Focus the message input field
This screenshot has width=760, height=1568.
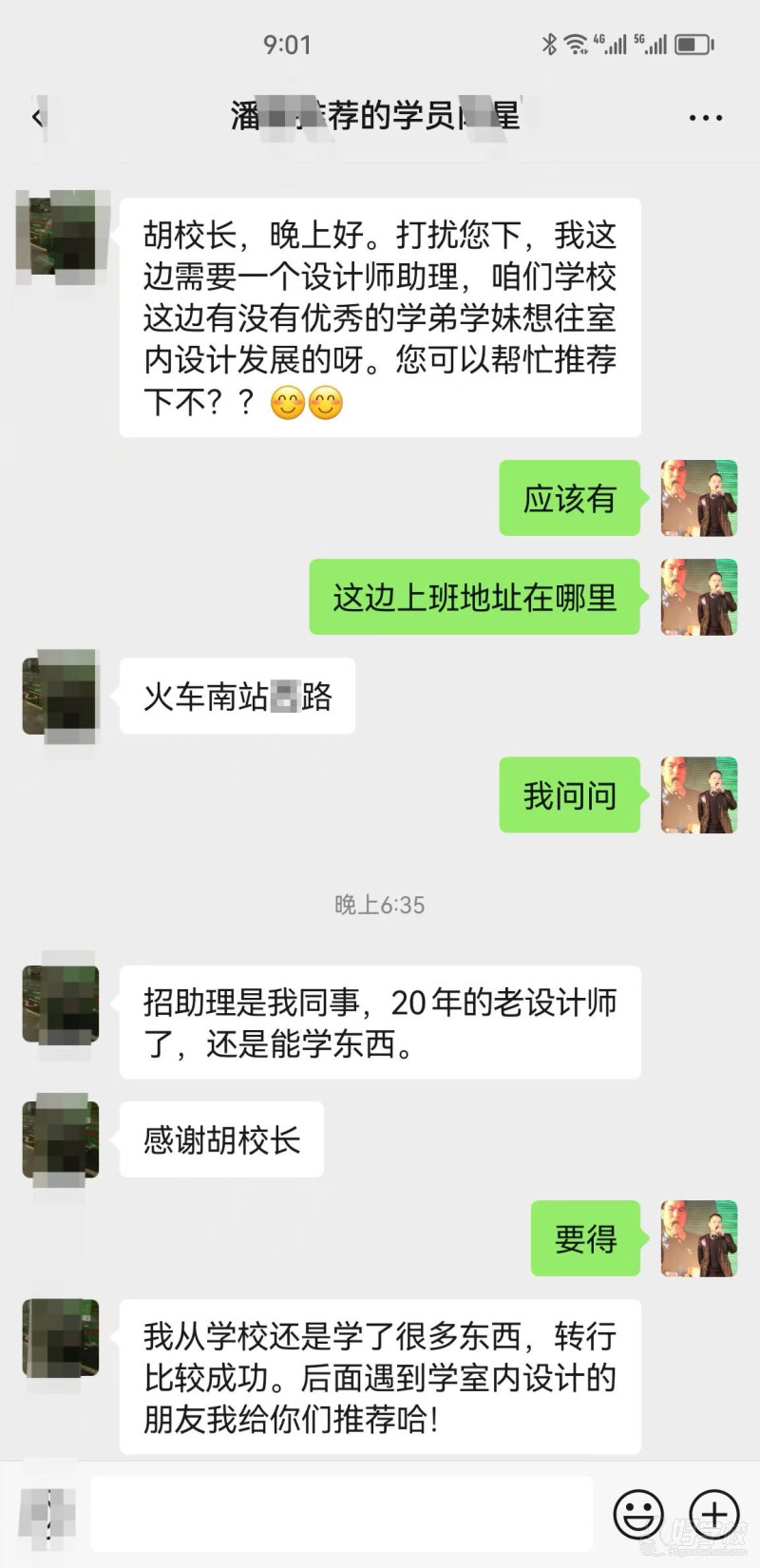tap(342, 1513)
